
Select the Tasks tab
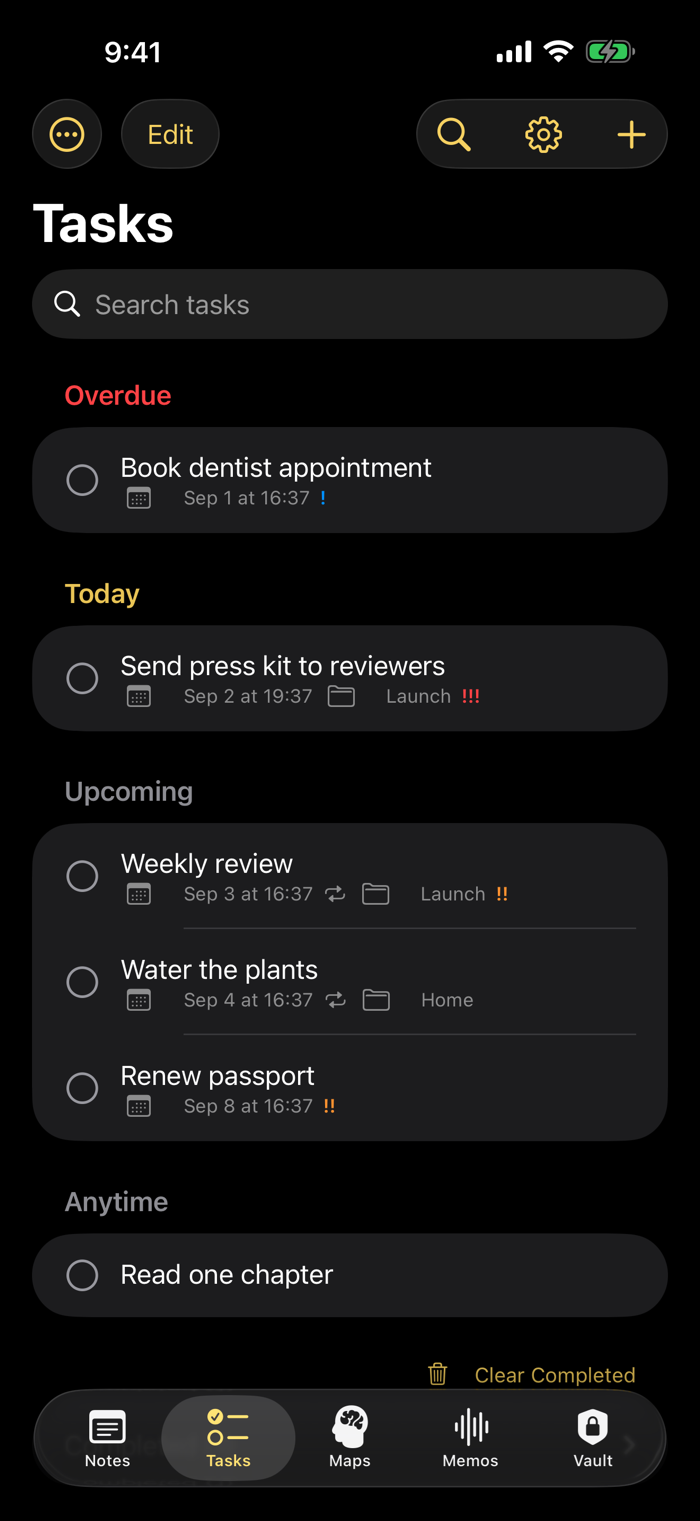tap(228, 1438)
